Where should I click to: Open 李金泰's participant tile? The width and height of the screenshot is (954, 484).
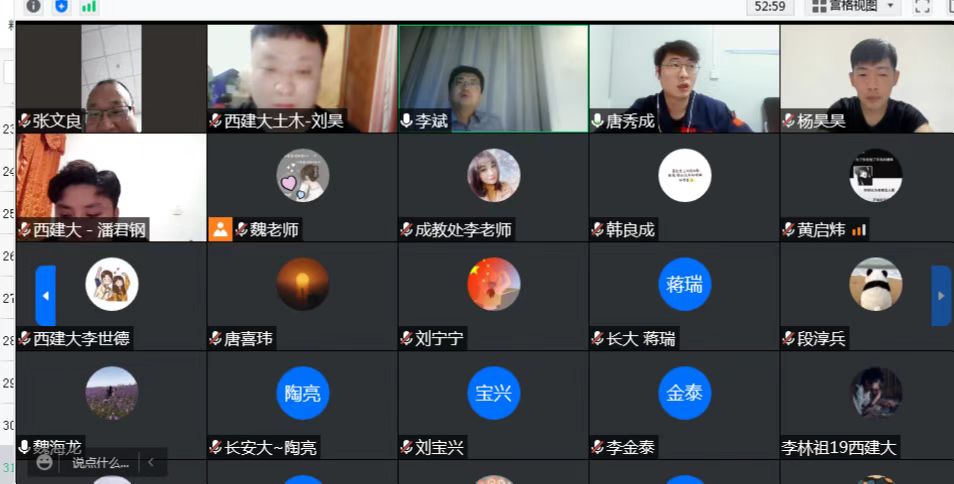click(684, 405)
